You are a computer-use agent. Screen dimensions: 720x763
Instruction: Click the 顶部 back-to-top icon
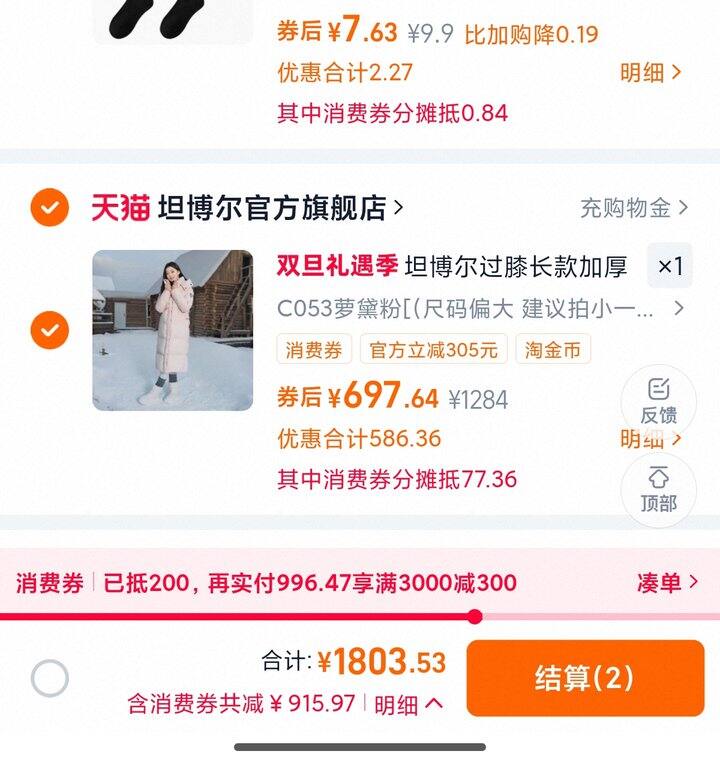[658, 484]
